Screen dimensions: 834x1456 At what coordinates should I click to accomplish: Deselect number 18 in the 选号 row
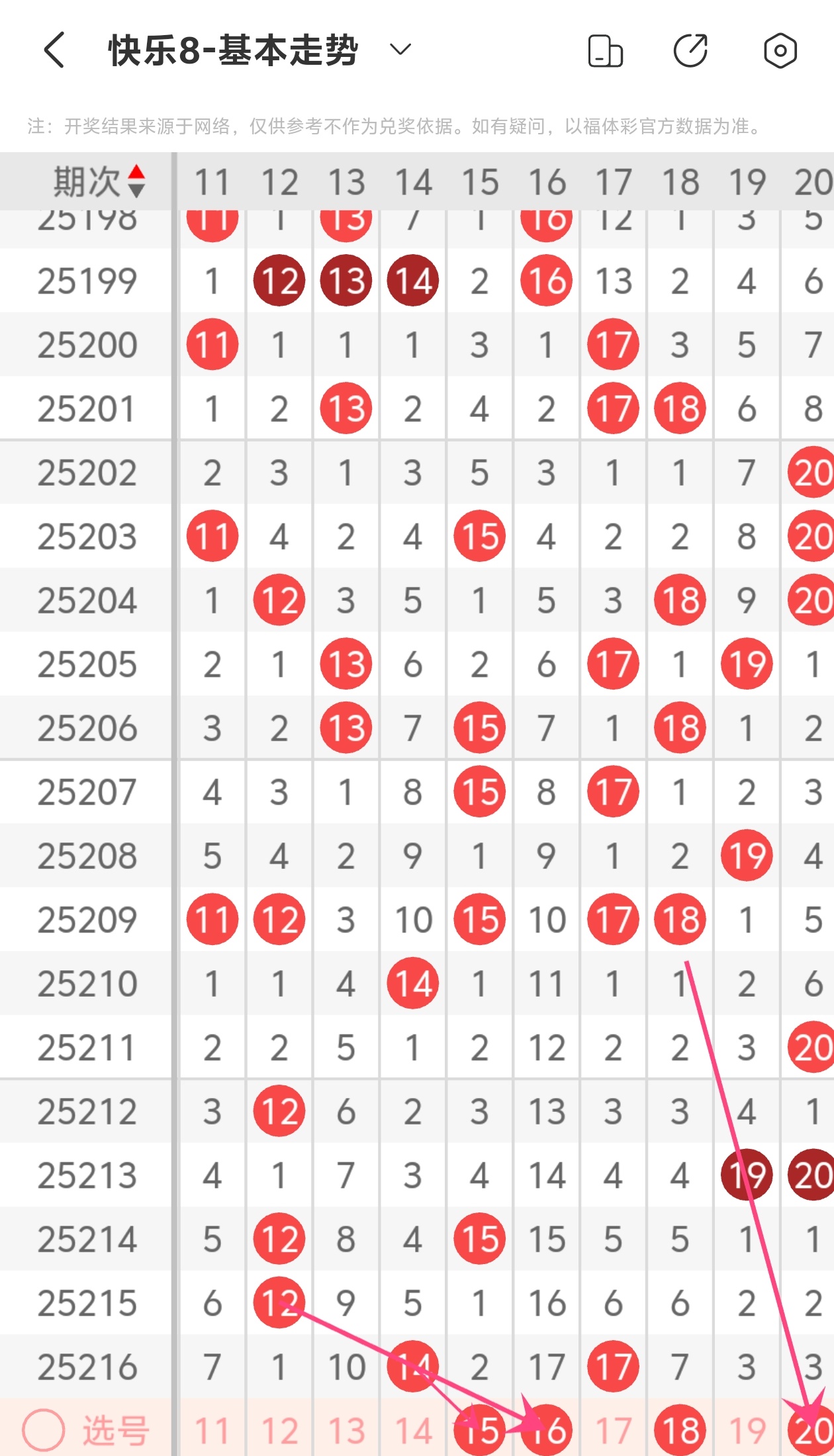click(680, 1430)
